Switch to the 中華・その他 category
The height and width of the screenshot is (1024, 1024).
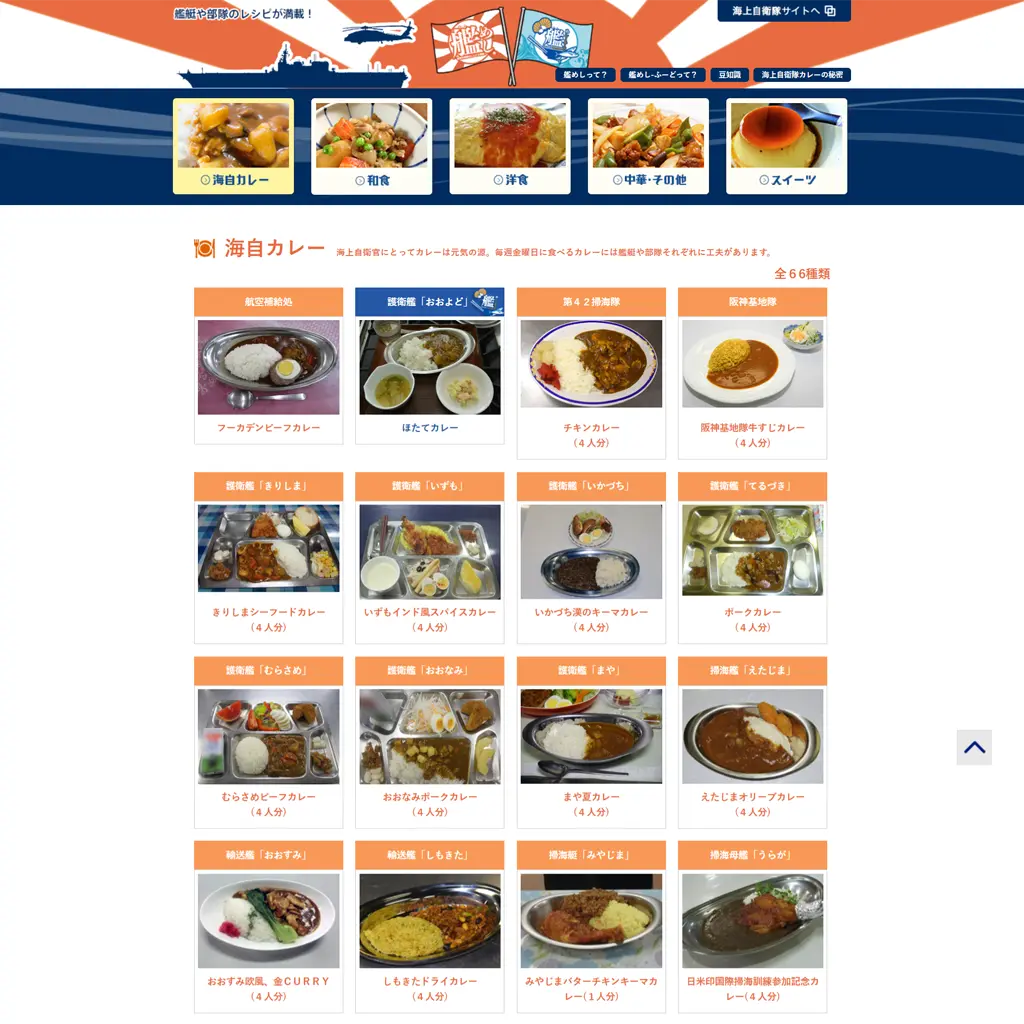pyautogui.click(x=648, y=146)
